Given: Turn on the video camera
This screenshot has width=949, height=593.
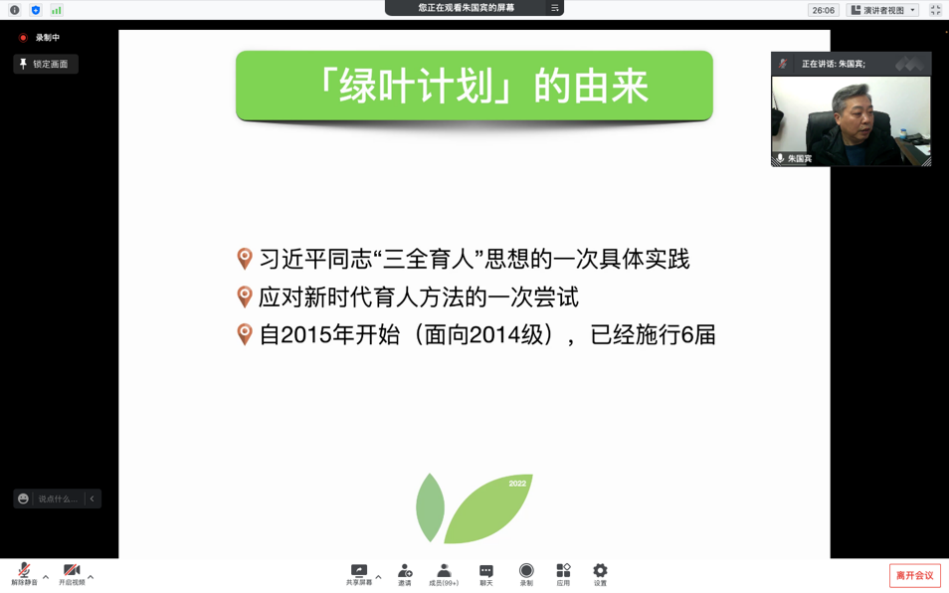Looking at the screenshot, I should coord(71,573).
